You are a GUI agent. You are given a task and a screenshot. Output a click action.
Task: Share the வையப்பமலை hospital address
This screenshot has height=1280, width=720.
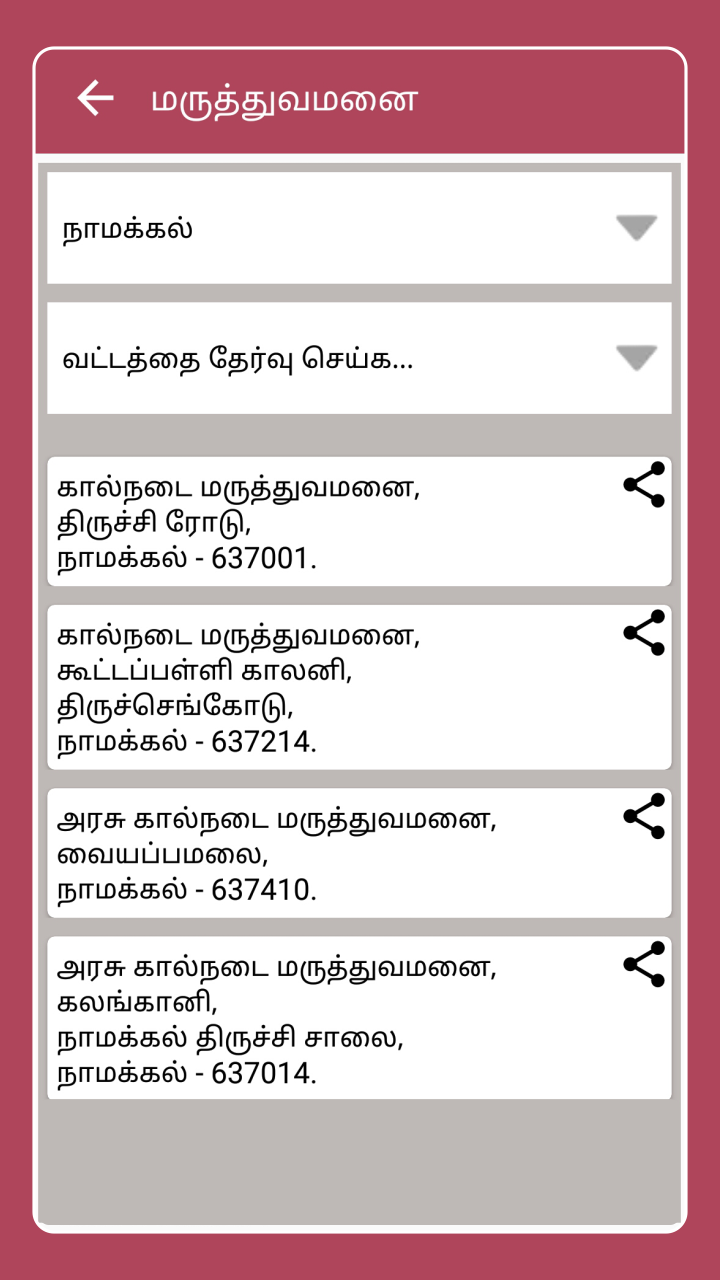(x=644, y=816)
